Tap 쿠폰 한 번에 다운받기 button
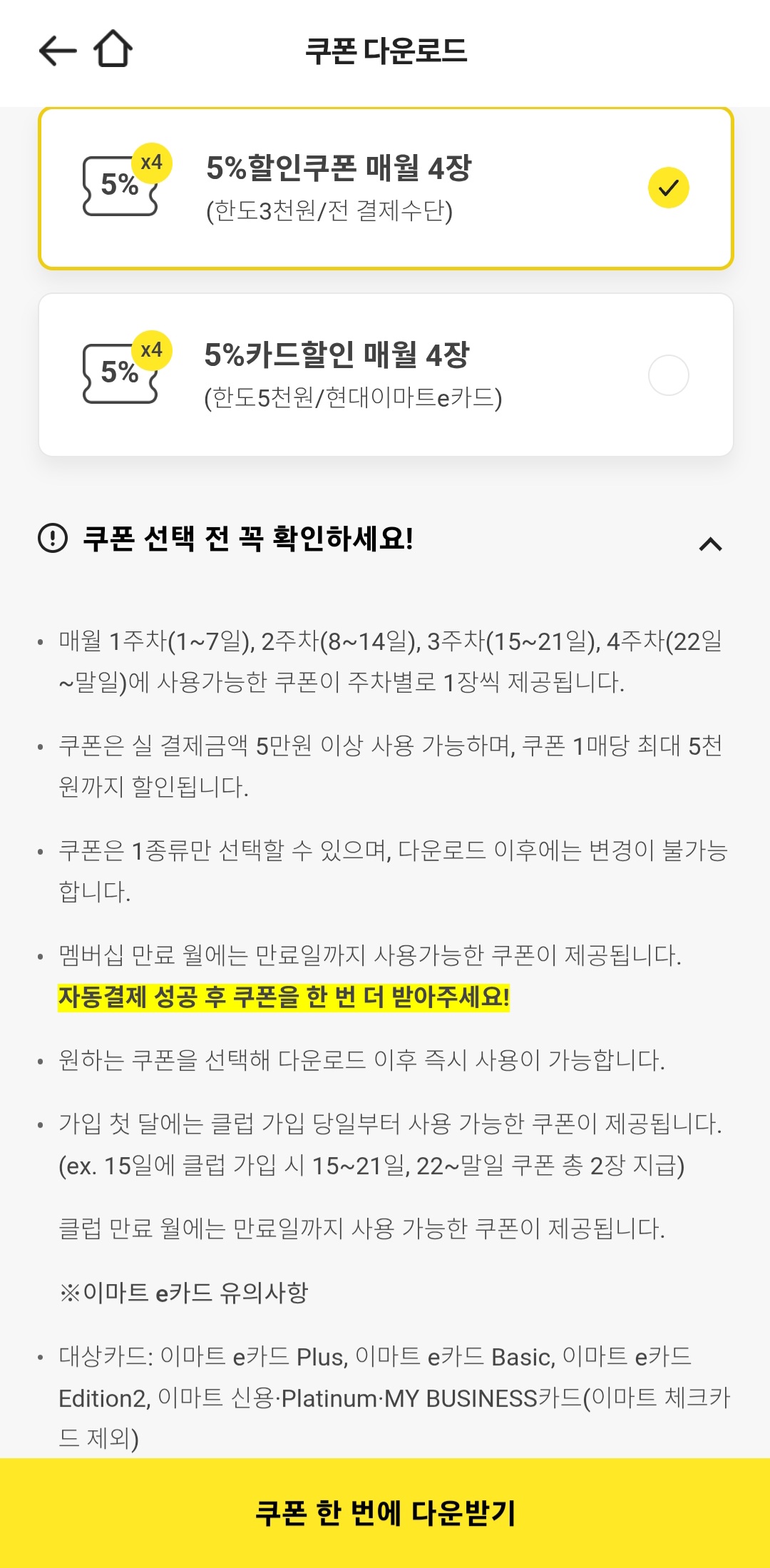This screenshot has width=770, height=1568. point(385,1512)
